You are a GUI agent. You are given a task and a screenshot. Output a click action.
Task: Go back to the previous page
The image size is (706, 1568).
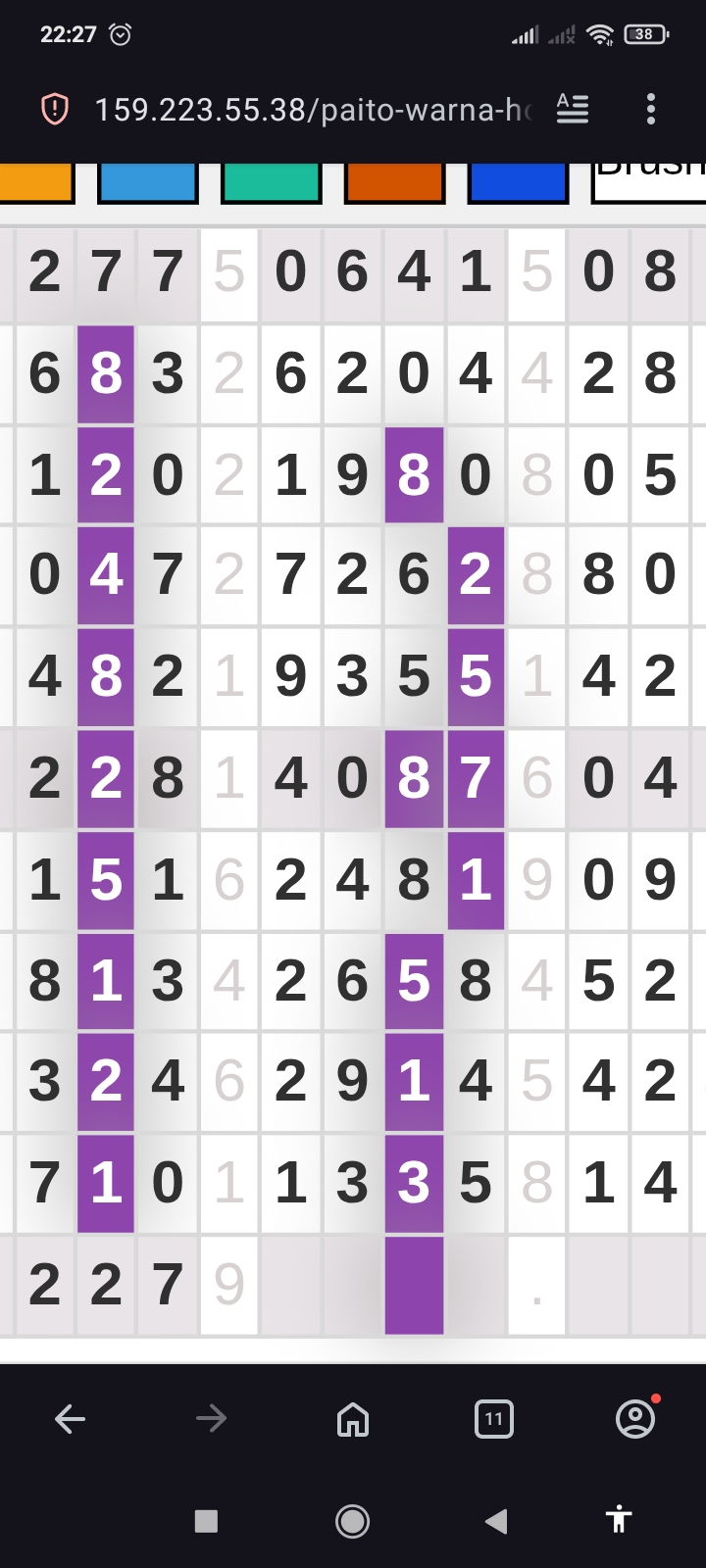[x=70, y=1418]
